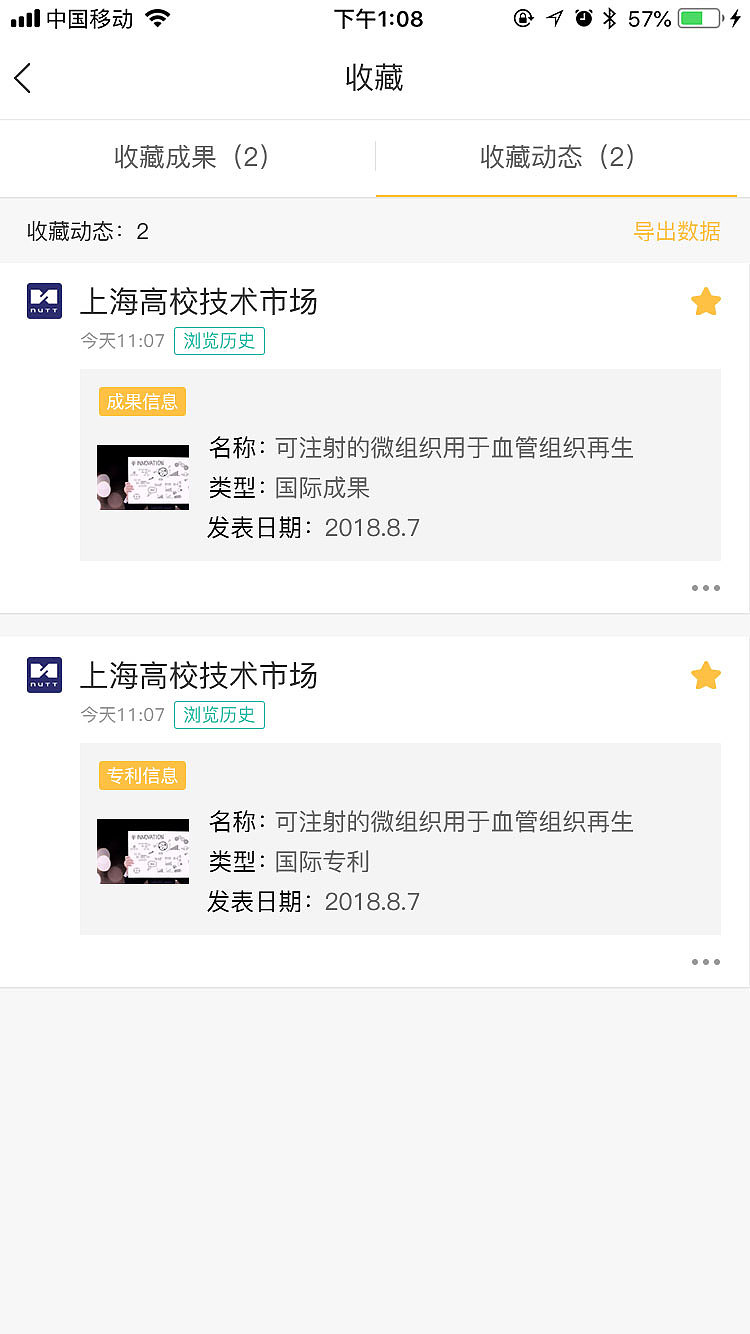Switch to the 收藏成果 tab

(x=191, y=158)
